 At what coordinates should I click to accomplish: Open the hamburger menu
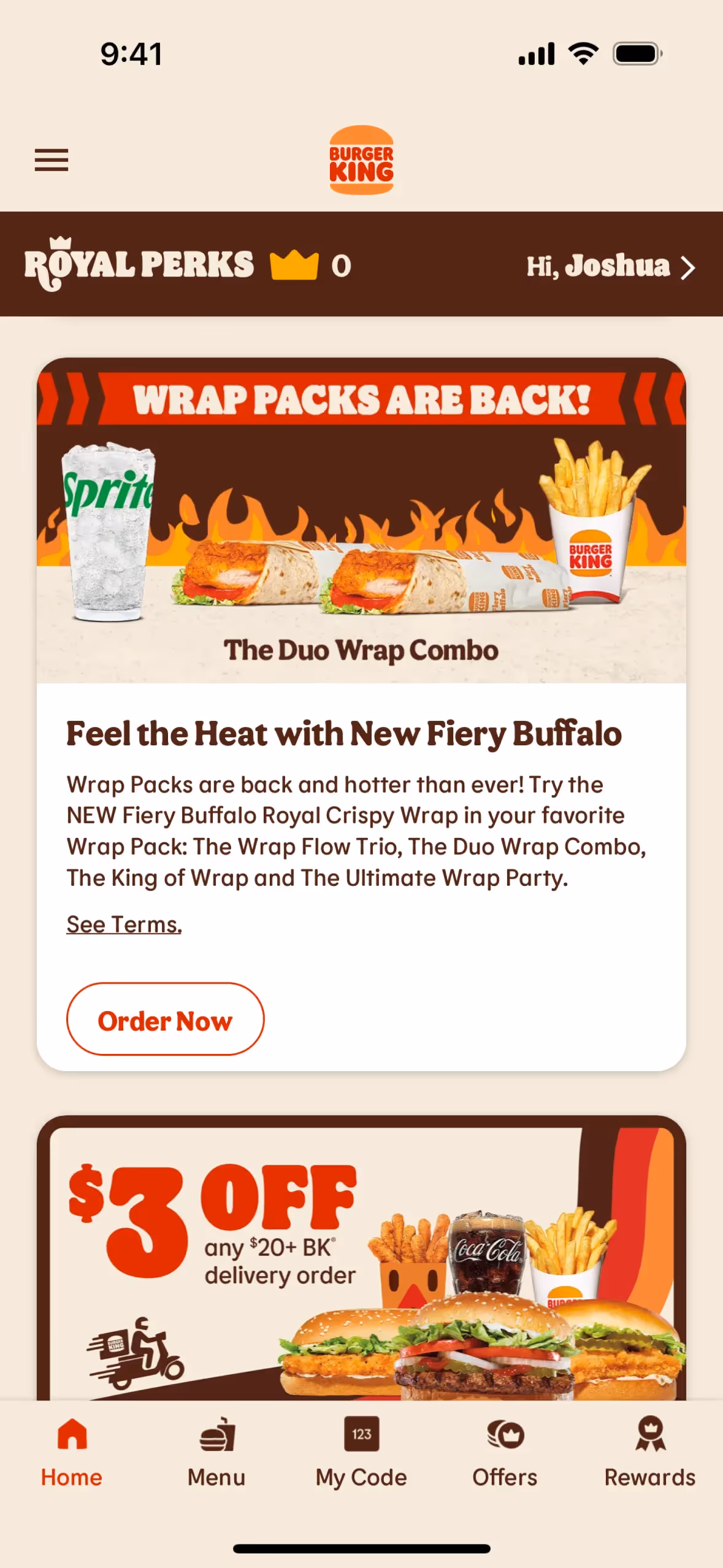tap(52, 160)
